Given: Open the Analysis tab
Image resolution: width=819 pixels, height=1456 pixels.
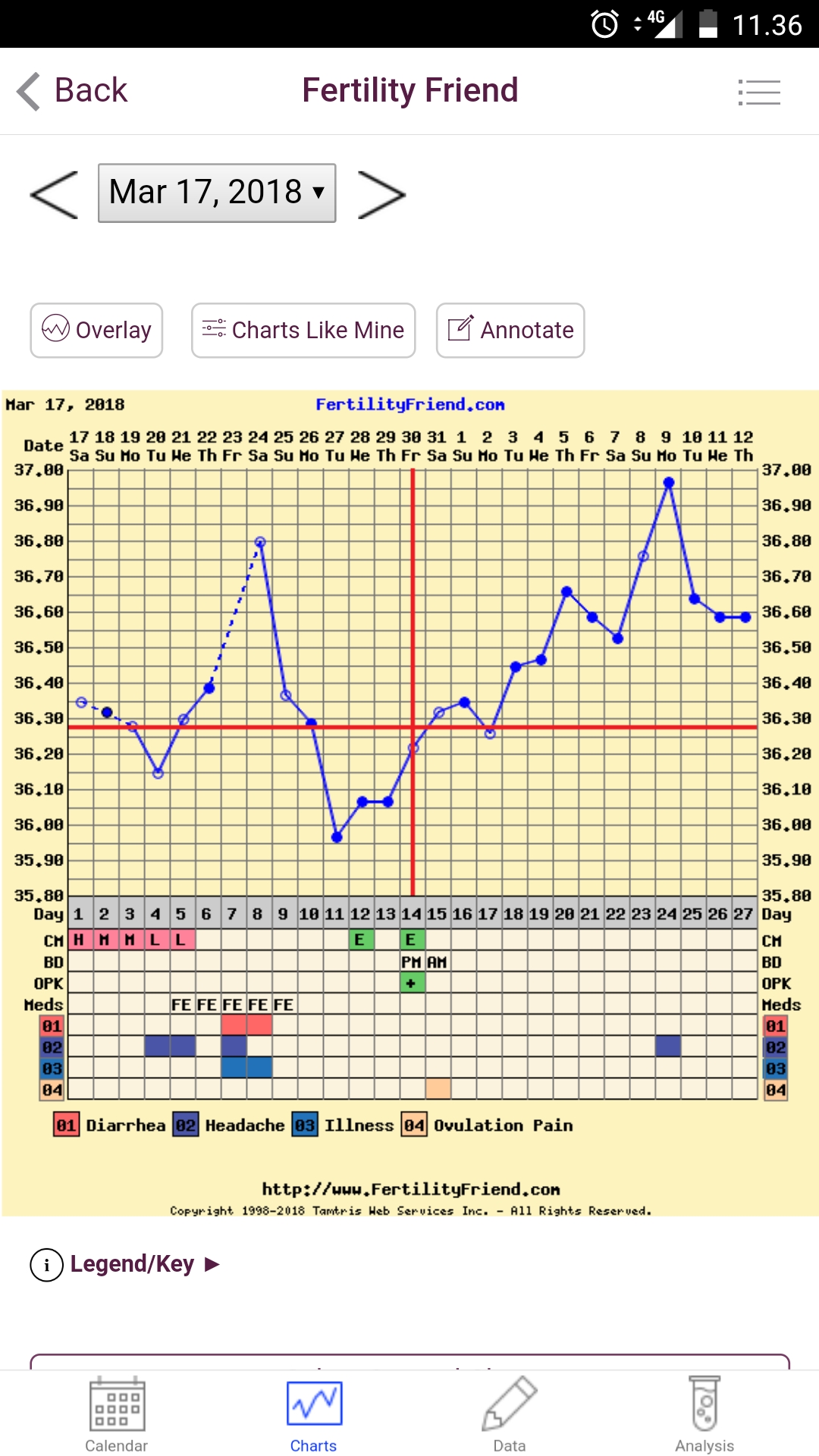Looking at the screenshot, I should coord(704,1414).
